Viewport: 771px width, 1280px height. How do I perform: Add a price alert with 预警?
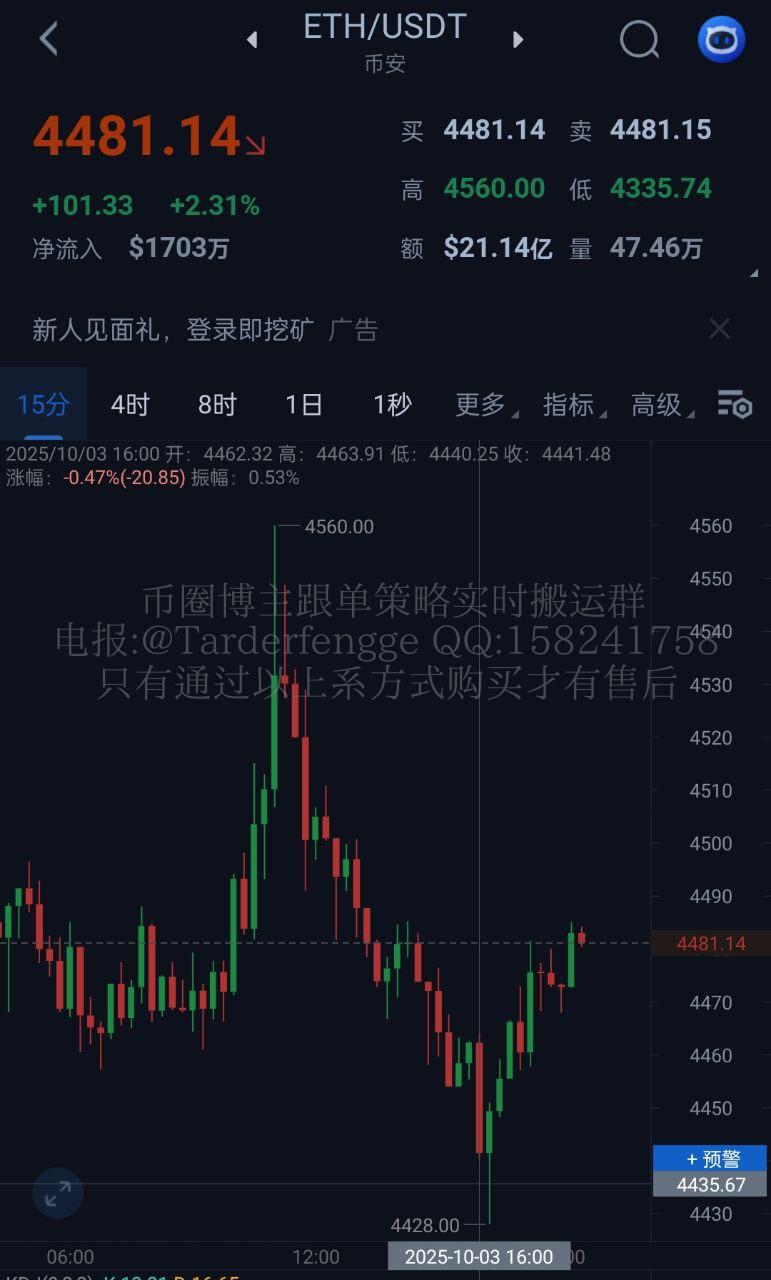710,1158
